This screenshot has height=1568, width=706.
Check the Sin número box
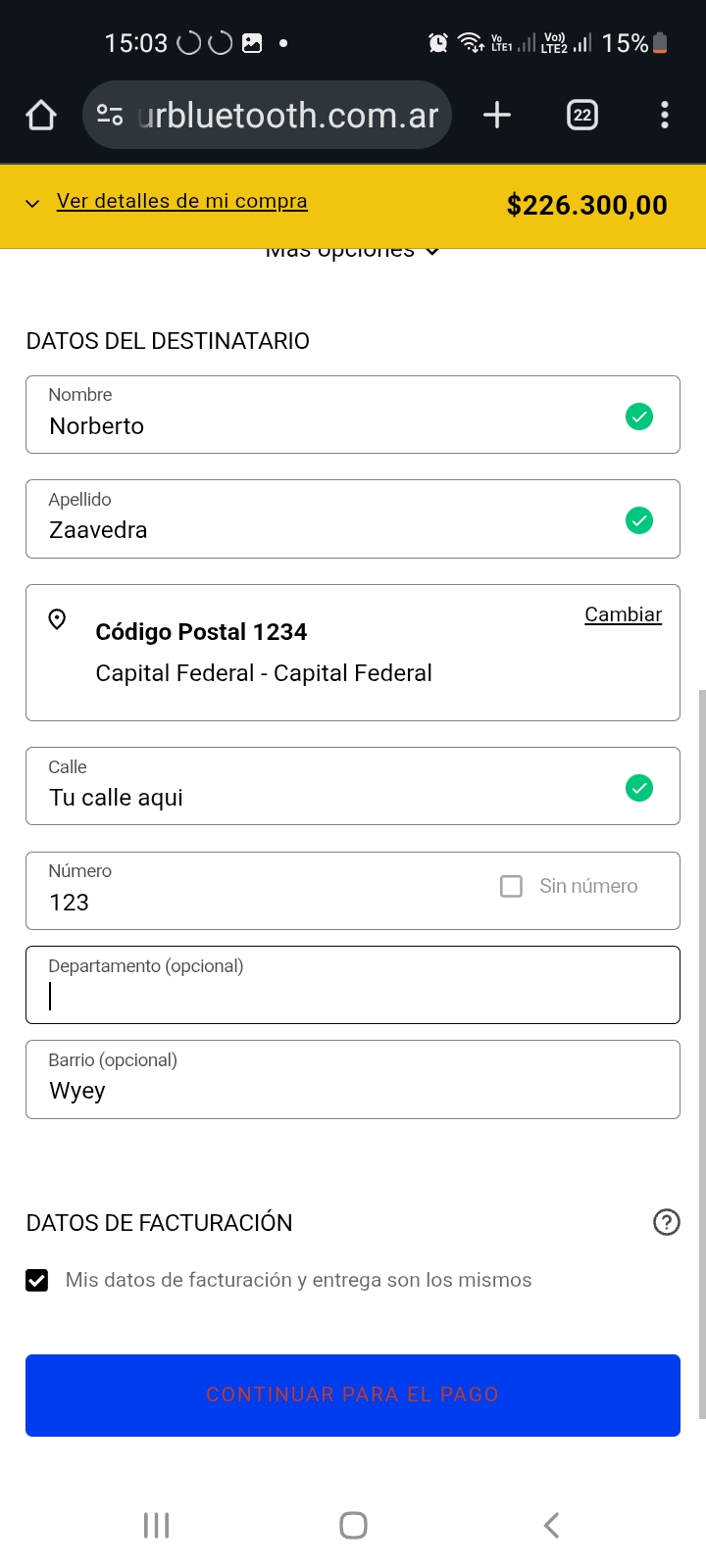[512, 886]
